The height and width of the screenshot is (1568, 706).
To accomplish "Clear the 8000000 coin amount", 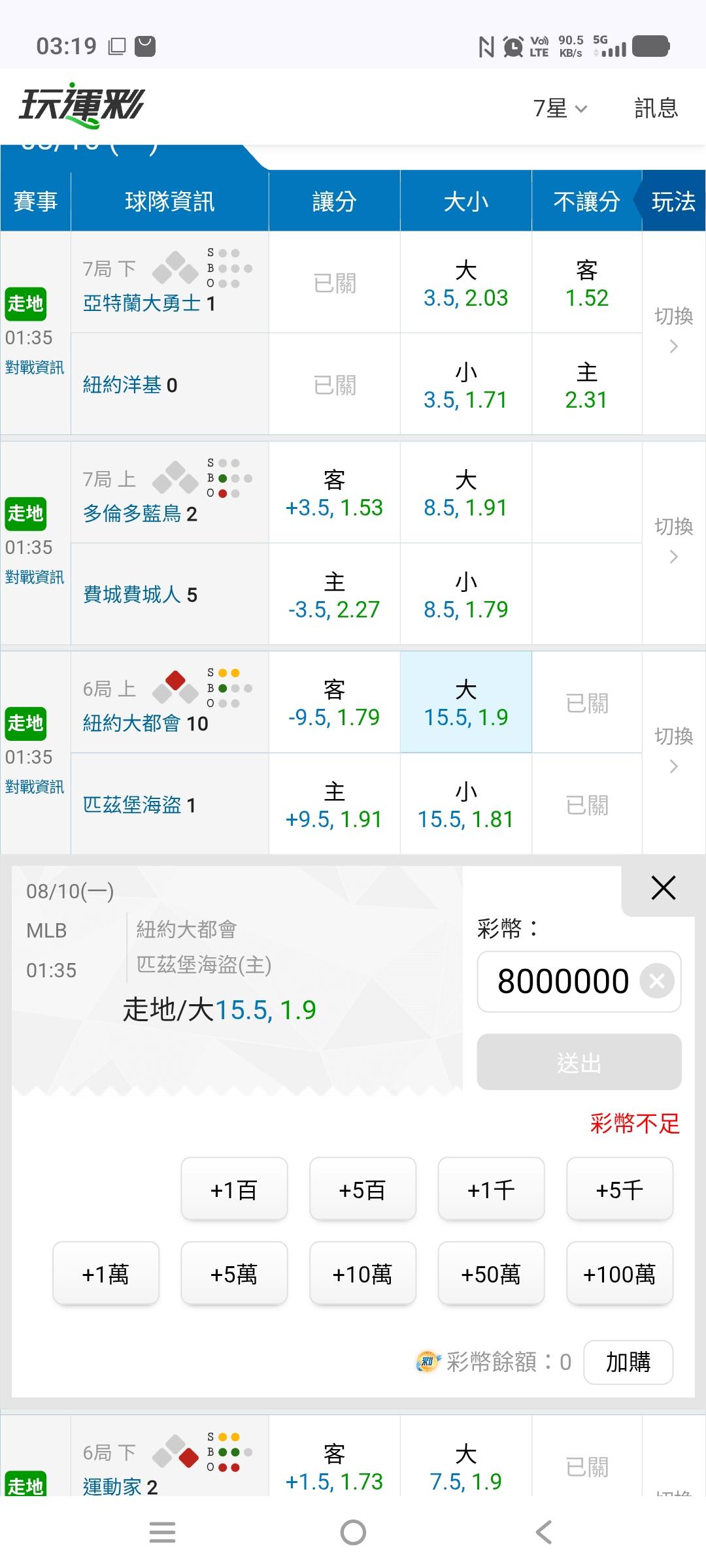I will 657,981.
